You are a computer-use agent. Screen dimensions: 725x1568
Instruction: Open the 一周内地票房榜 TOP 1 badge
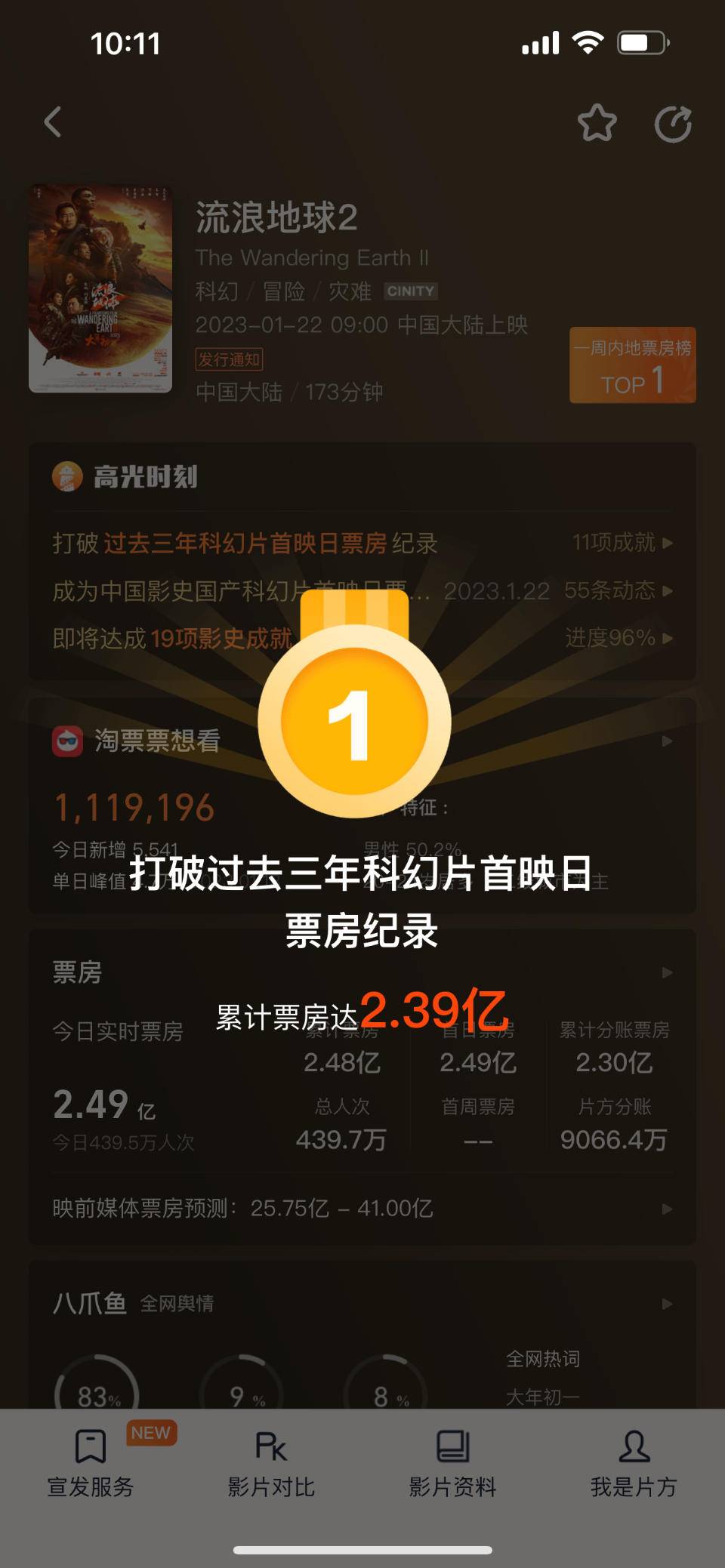(x=632, y=365)
